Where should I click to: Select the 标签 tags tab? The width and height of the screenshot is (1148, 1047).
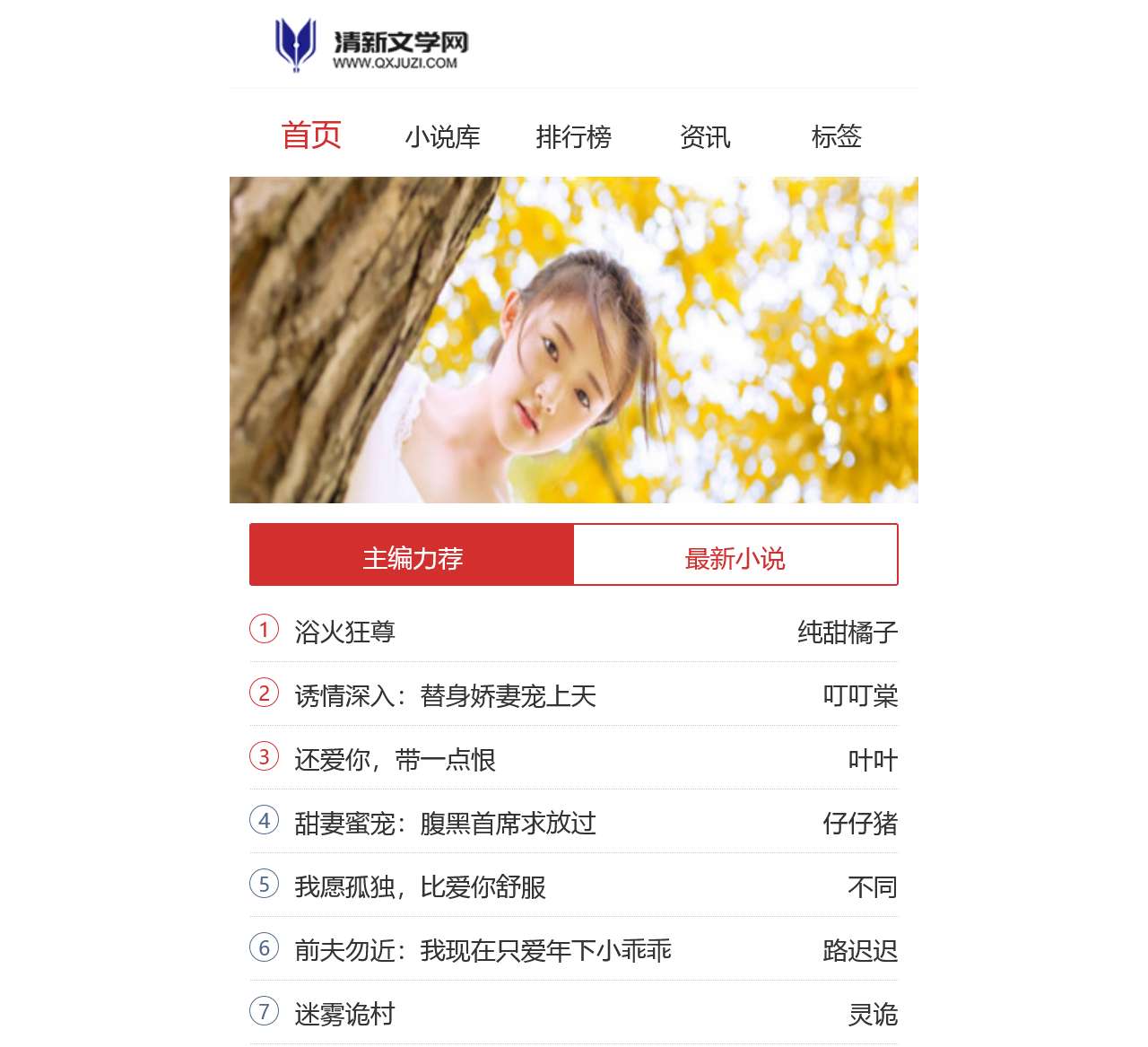tap(836, 136)
